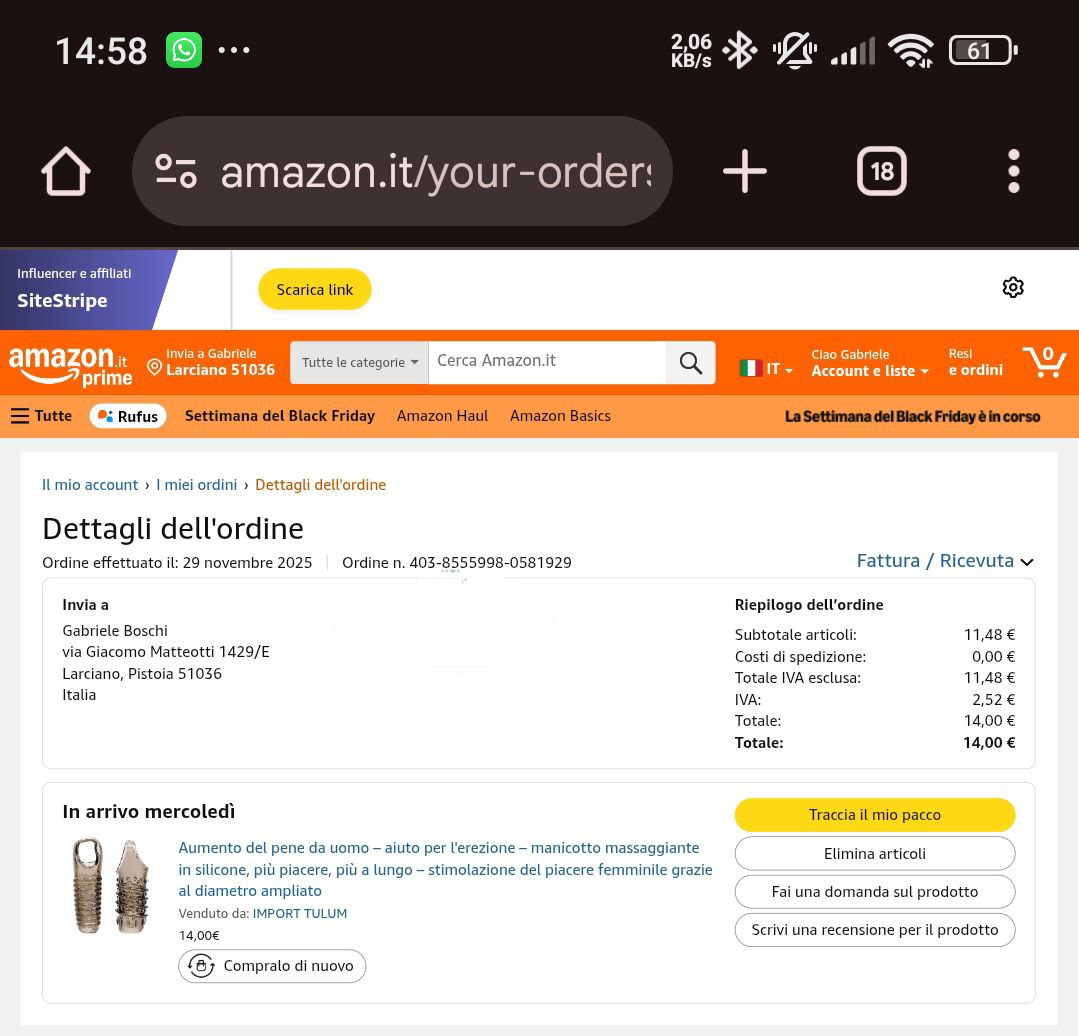The width and height of the screenshot is (1079, 1036).
Task: Open the Tutte hamburger menu
Action: (x=41, y=416)
